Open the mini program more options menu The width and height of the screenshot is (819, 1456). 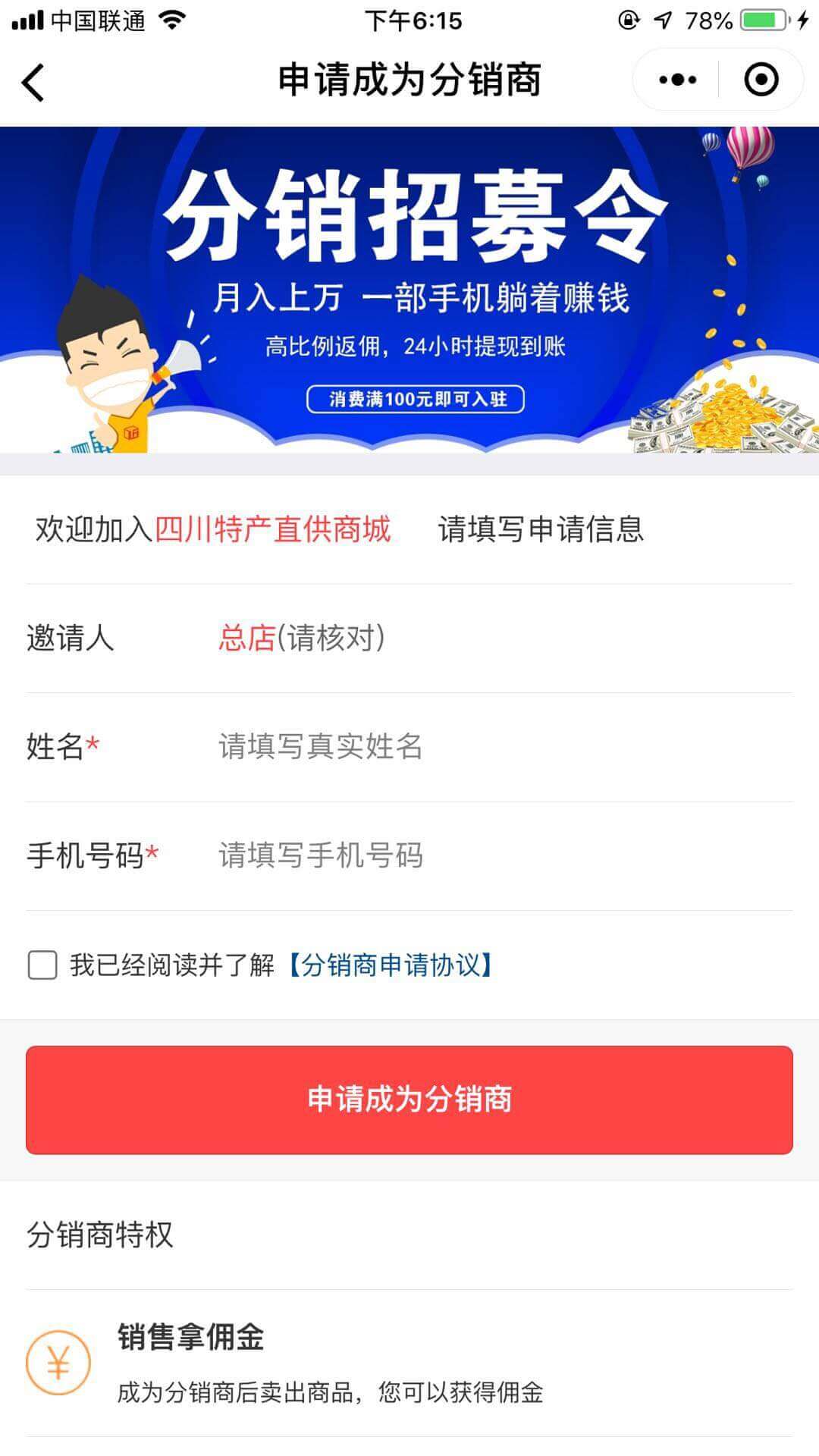(x=677, y=80)
